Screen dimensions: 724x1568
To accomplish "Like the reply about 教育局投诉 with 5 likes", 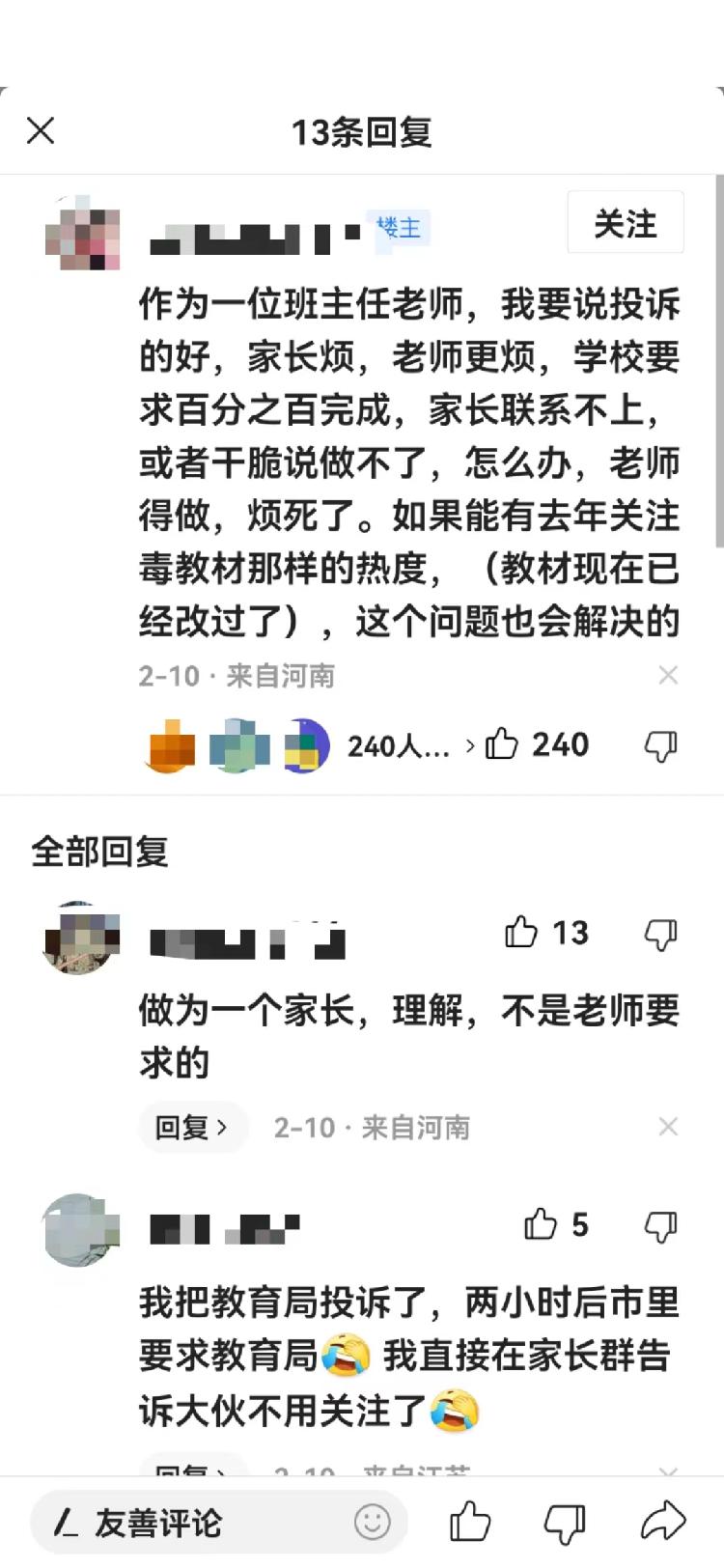I will tap(541, 1224).
